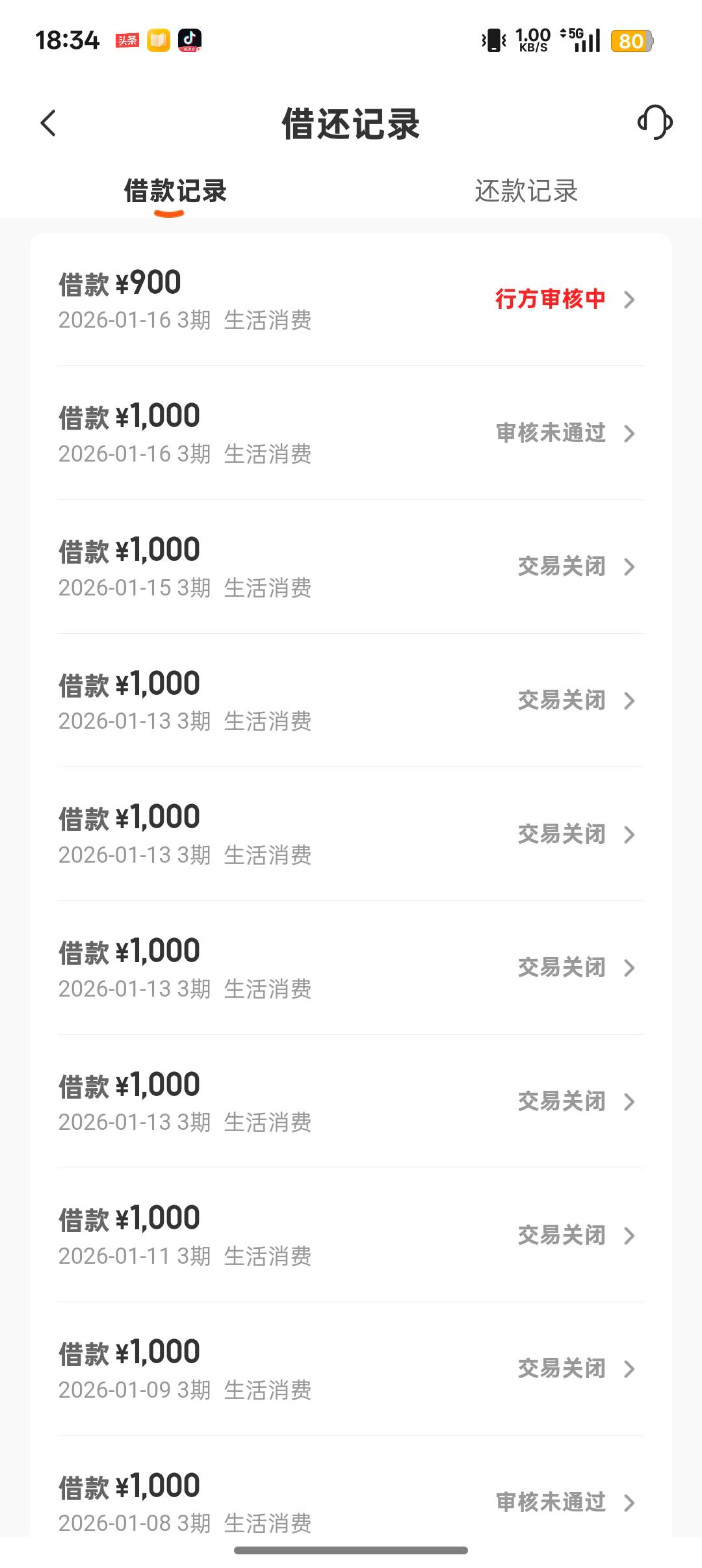View the 2026-01-08 loan marked 审核未通过
The image size is (702, 1568).
(351, 1502)
